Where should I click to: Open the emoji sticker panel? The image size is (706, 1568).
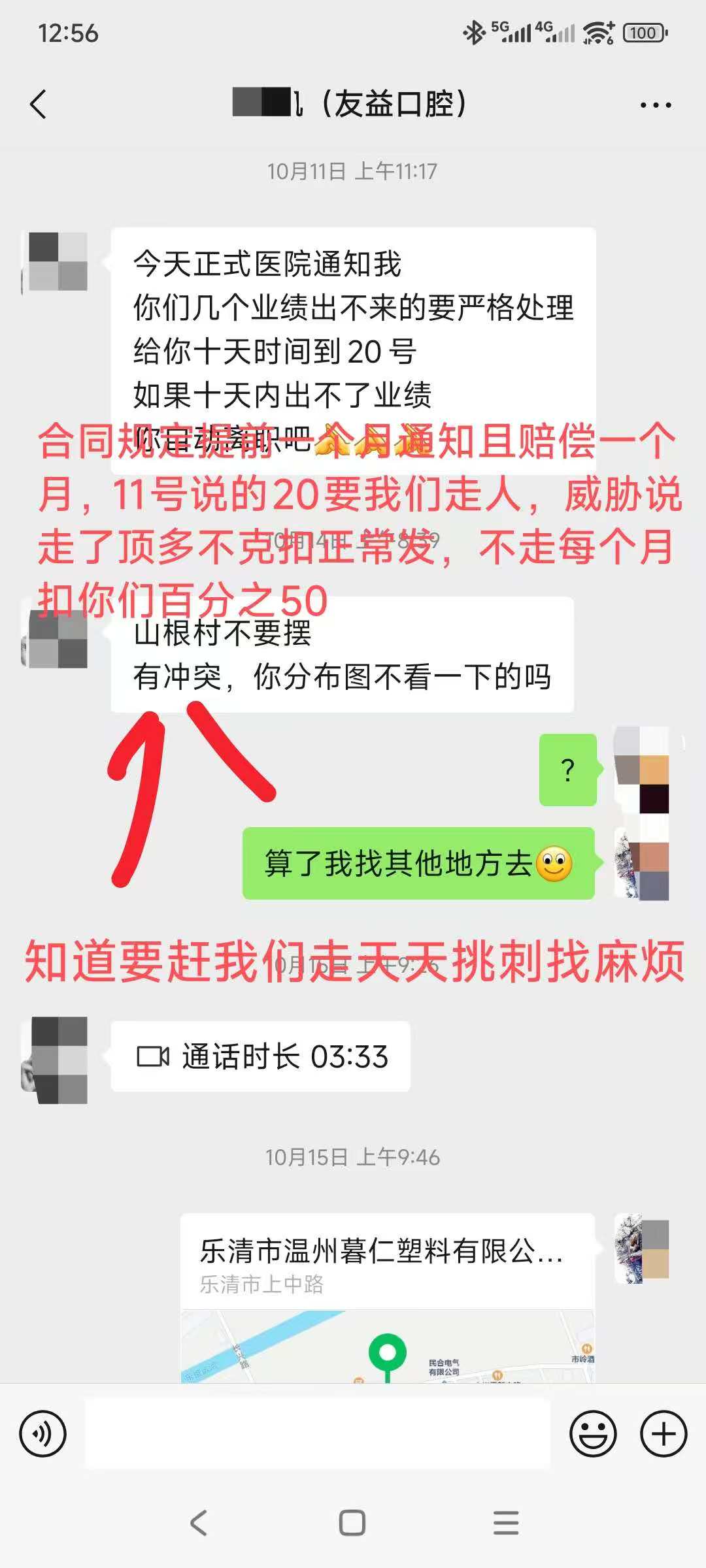(593, 1434)
